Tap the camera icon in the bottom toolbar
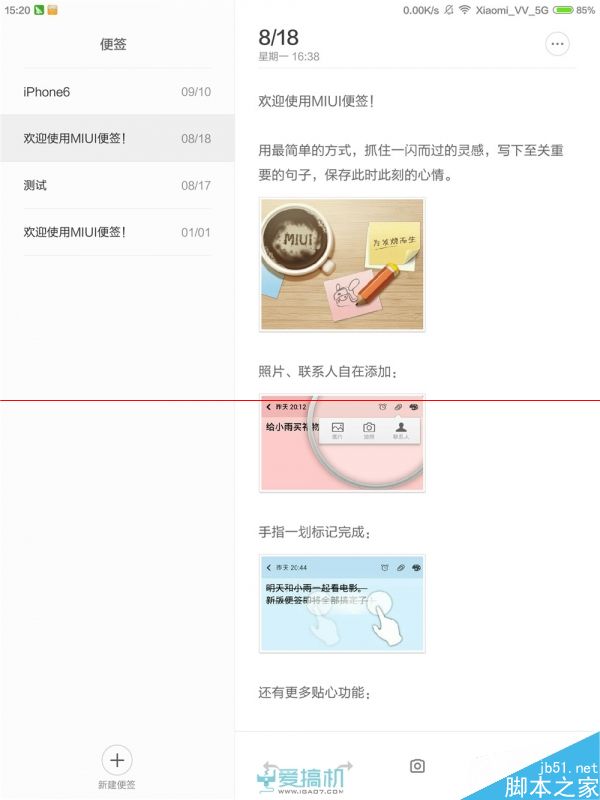This screenshot has width=600, height=800. coord(418,766)
